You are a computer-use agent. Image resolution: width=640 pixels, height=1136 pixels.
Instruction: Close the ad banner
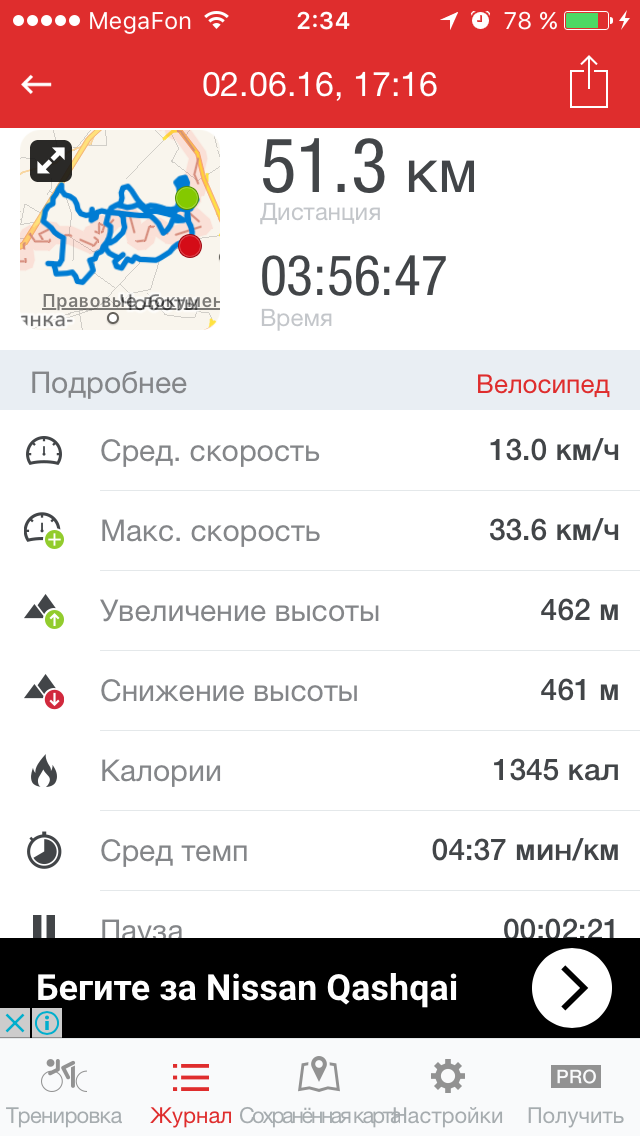tap(14, 1022)
